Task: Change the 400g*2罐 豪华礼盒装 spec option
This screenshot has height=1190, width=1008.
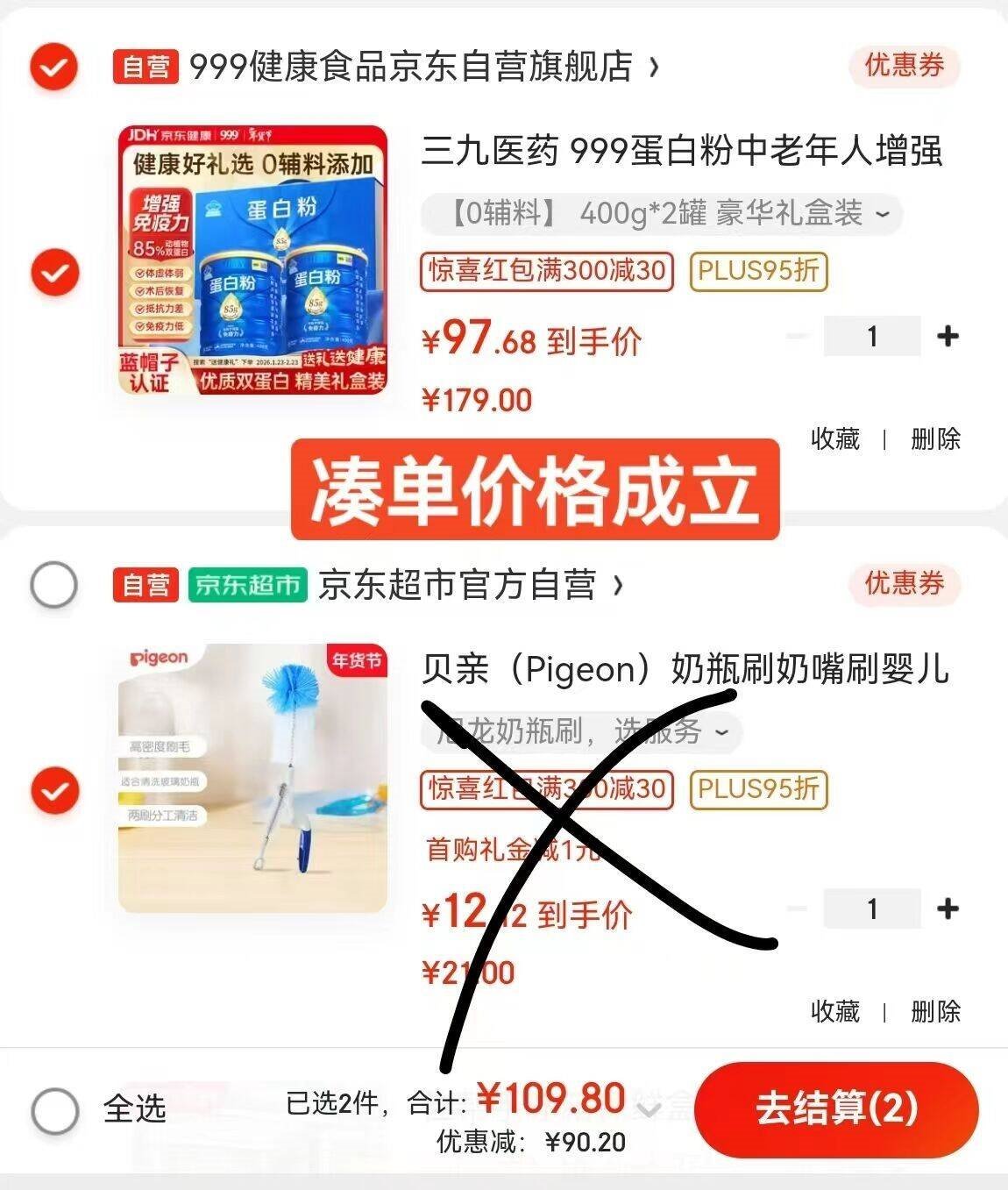Action: tap(662, 213)
